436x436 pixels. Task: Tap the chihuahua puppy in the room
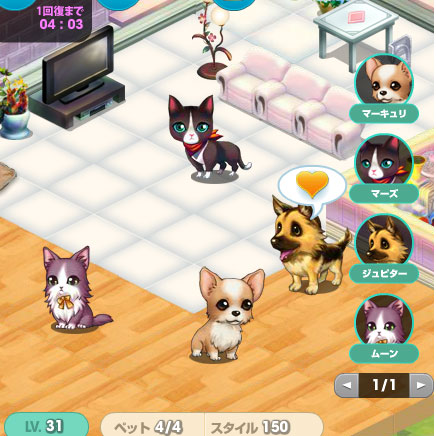point(228,314)
